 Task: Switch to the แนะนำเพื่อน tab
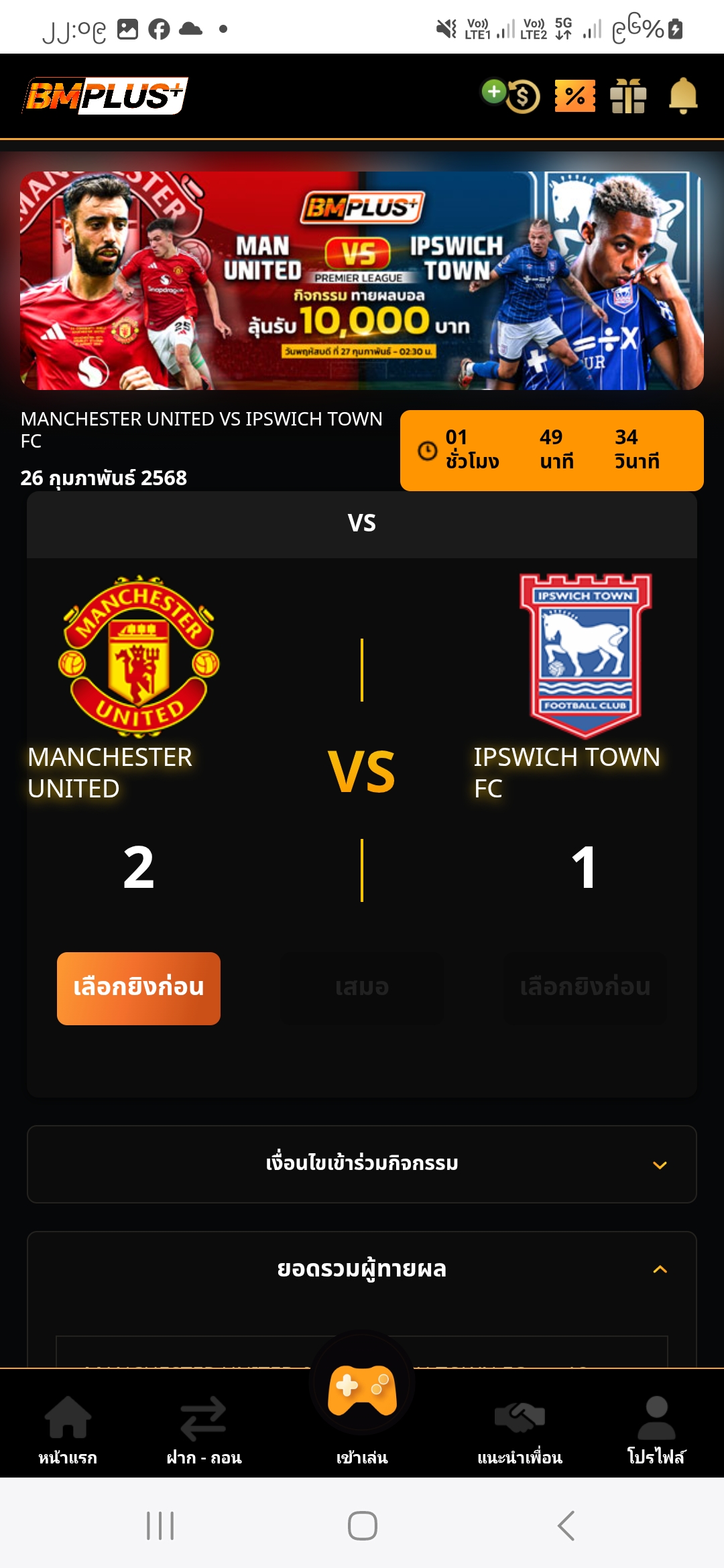[x=520, y=1429]
